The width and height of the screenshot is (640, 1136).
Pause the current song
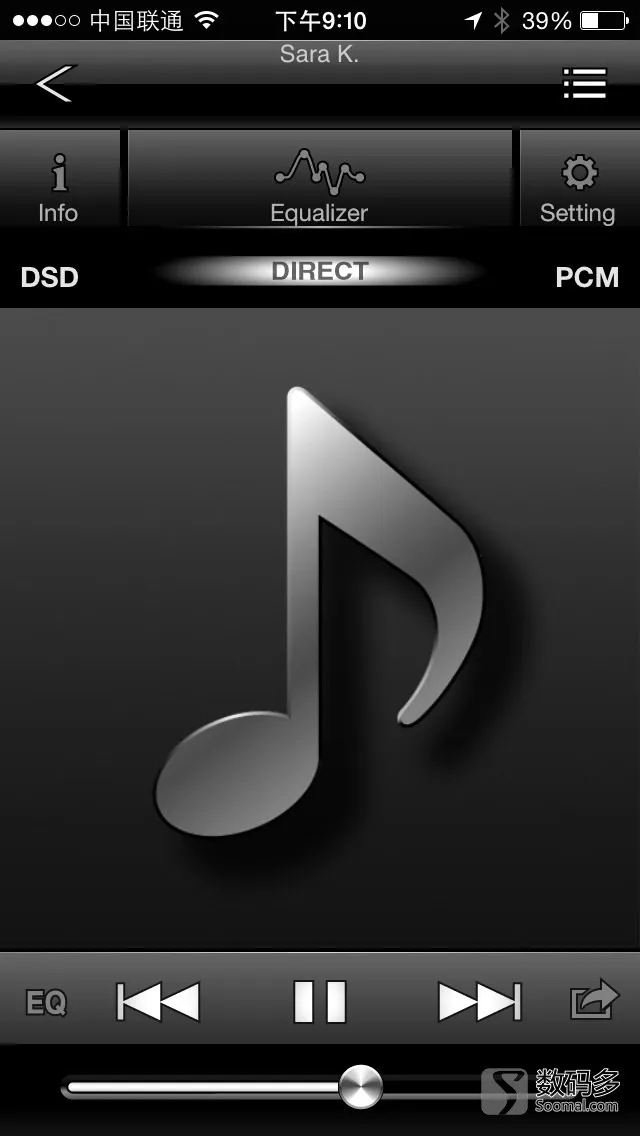320,1001
